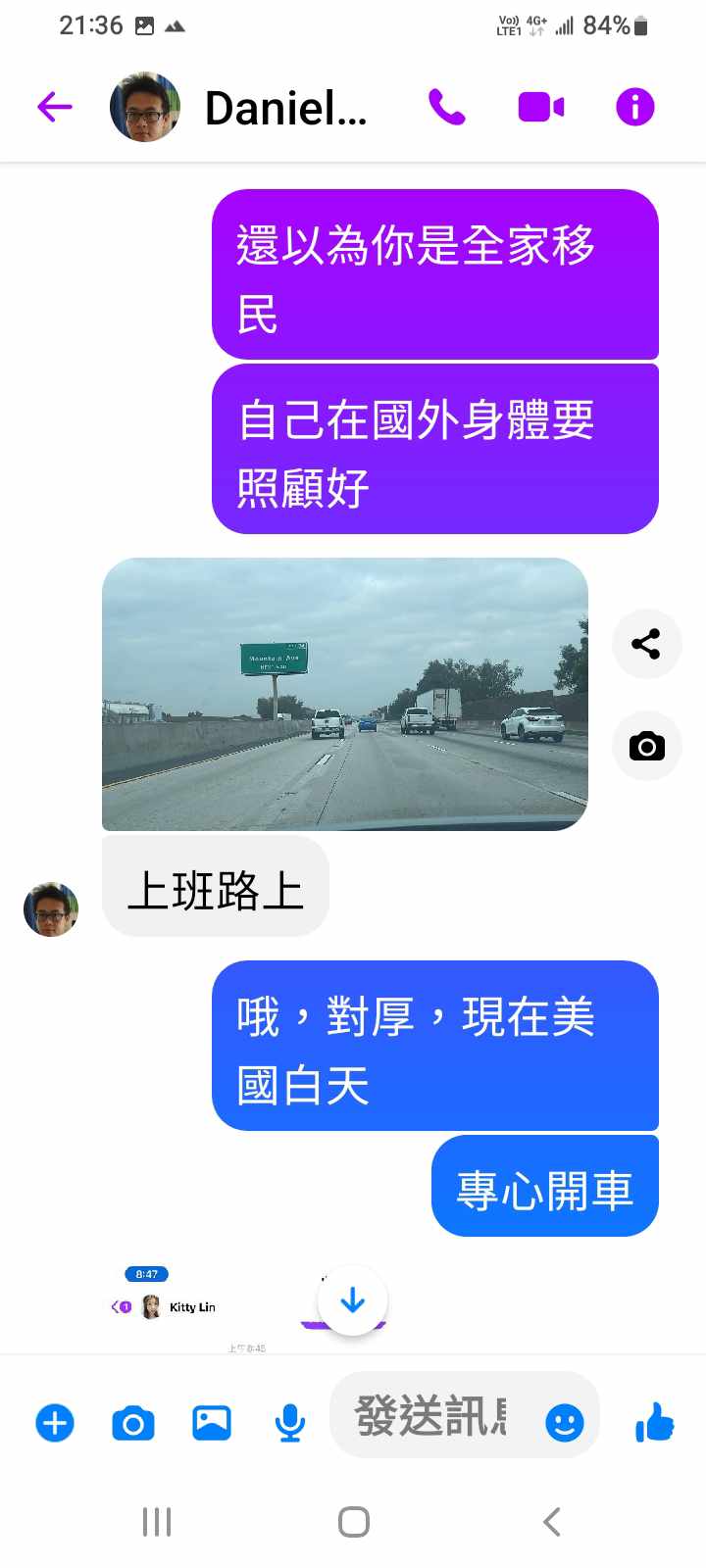Start a voice call with Daniel
The width and height of the screenshot is (706, 1568).
coord(447,107)
